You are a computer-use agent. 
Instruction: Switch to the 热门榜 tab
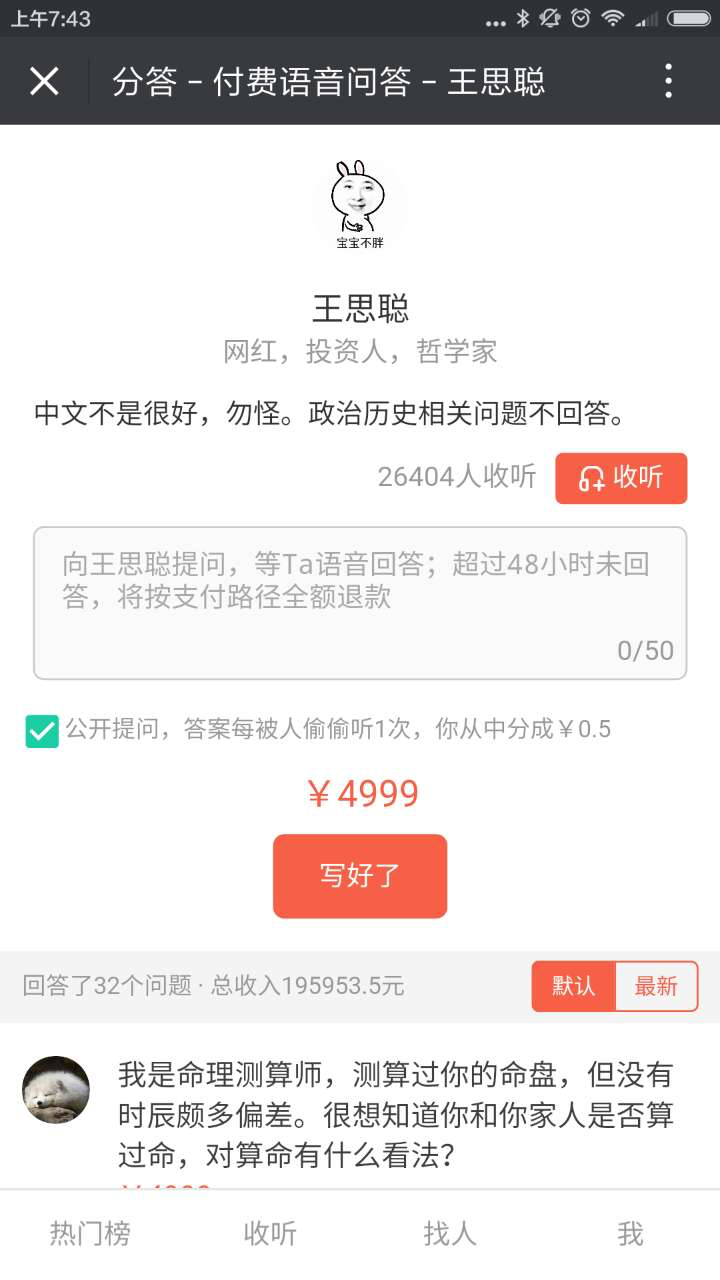tap(90, 1234)
